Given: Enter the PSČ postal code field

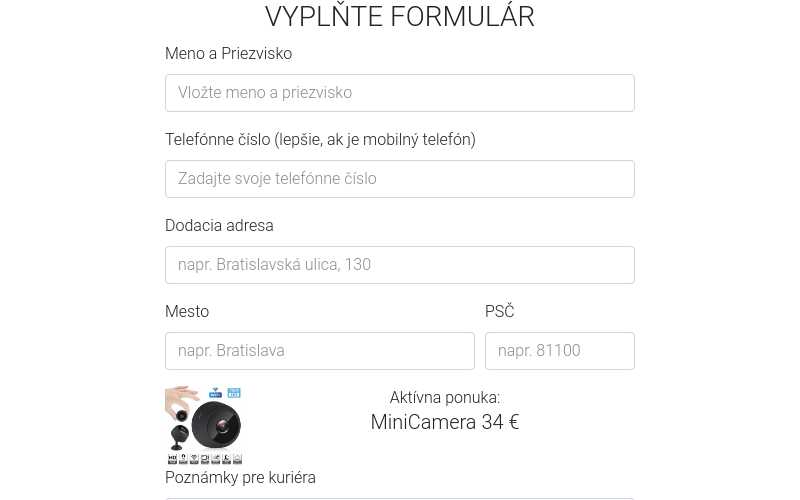Looking at the screenshot, I should pyautogui.click(x=560, y=351).
